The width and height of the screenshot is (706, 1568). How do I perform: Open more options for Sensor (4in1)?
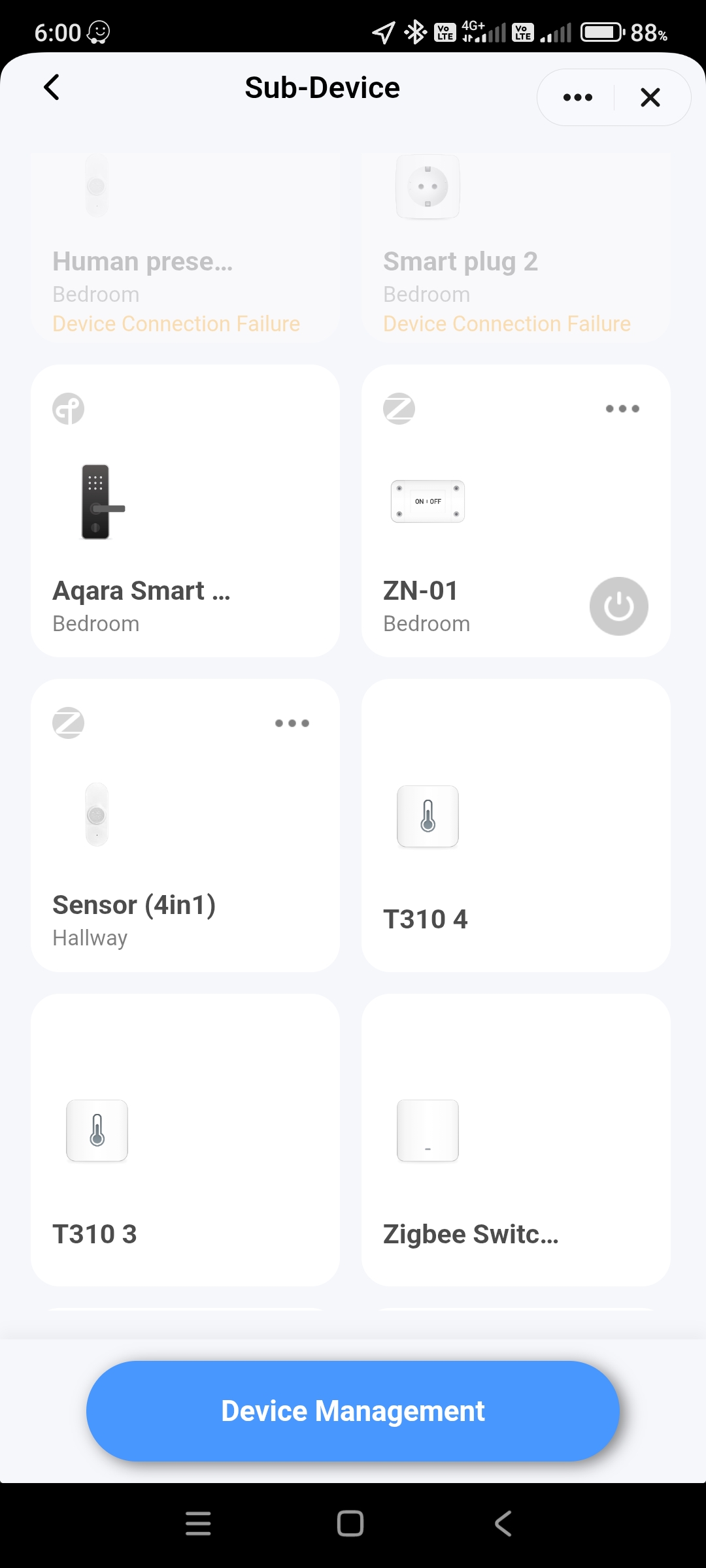tap(292, 723)
